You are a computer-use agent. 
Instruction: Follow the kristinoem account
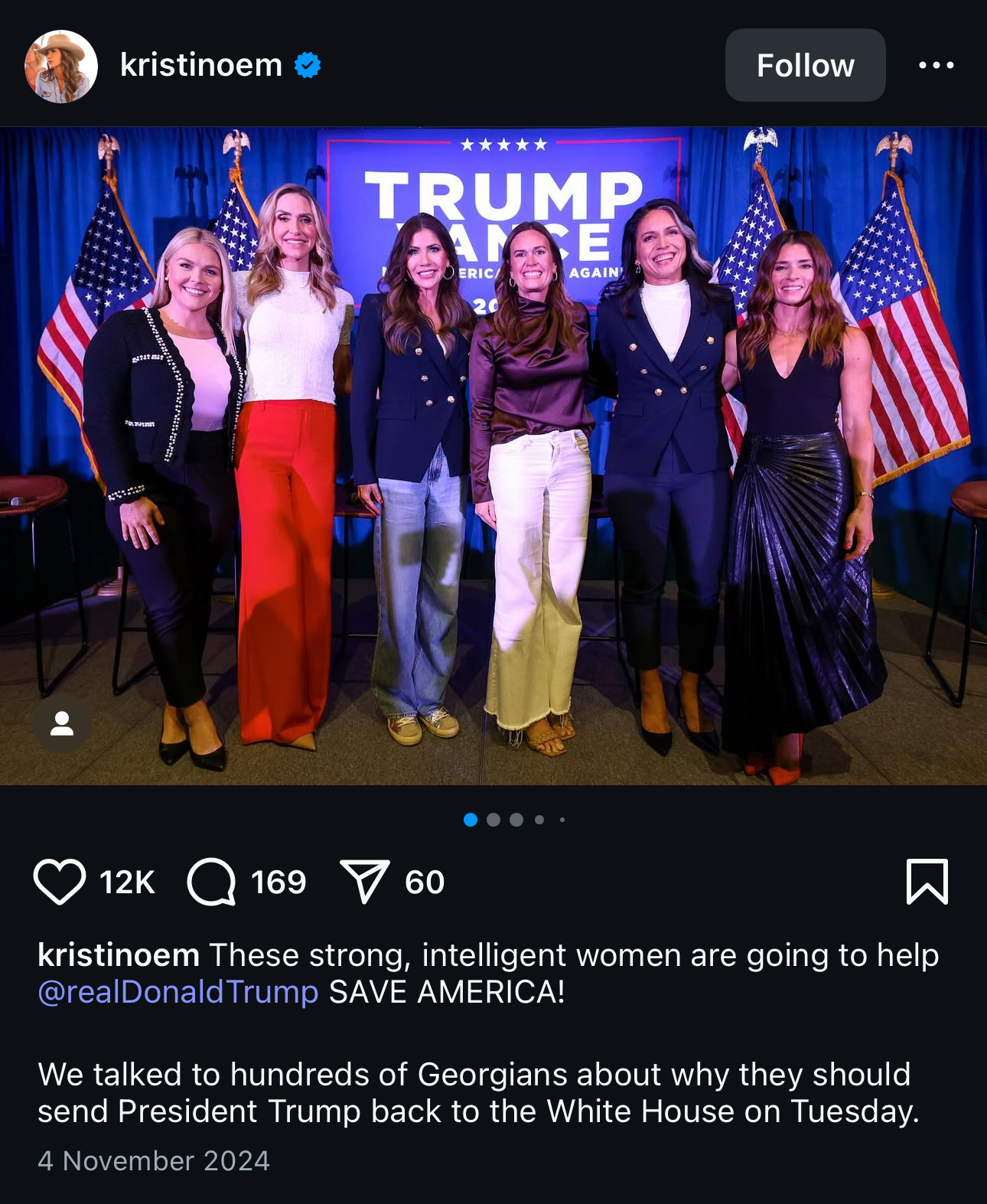point(805,65)
